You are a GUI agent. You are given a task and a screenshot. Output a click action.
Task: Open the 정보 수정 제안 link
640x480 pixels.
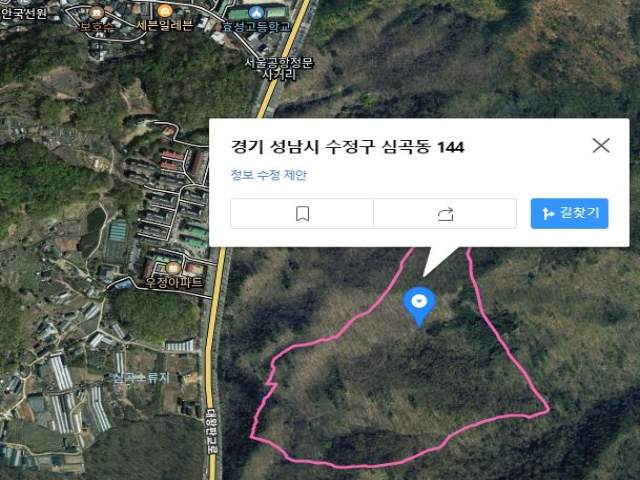coord(268,176)
